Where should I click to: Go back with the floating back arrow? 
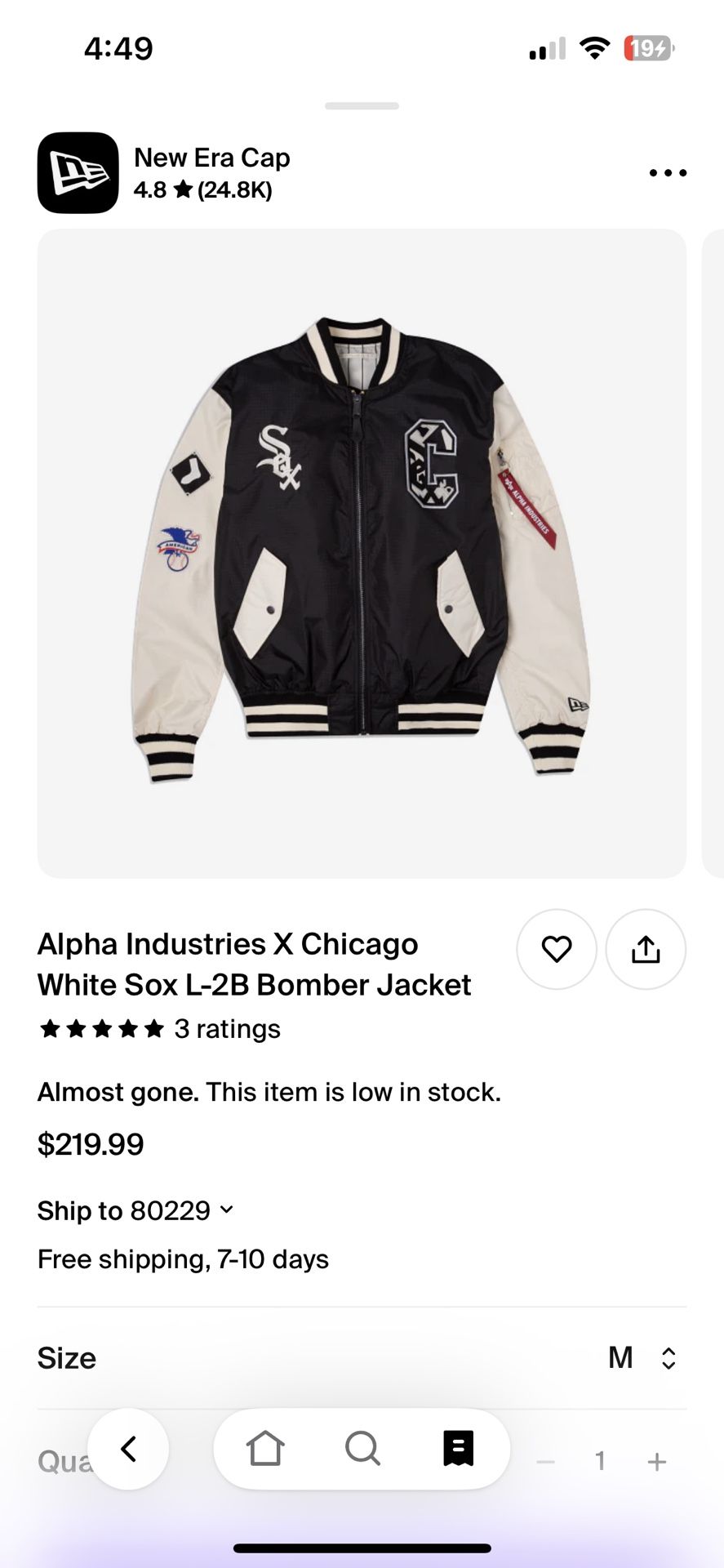[128, 1449]
